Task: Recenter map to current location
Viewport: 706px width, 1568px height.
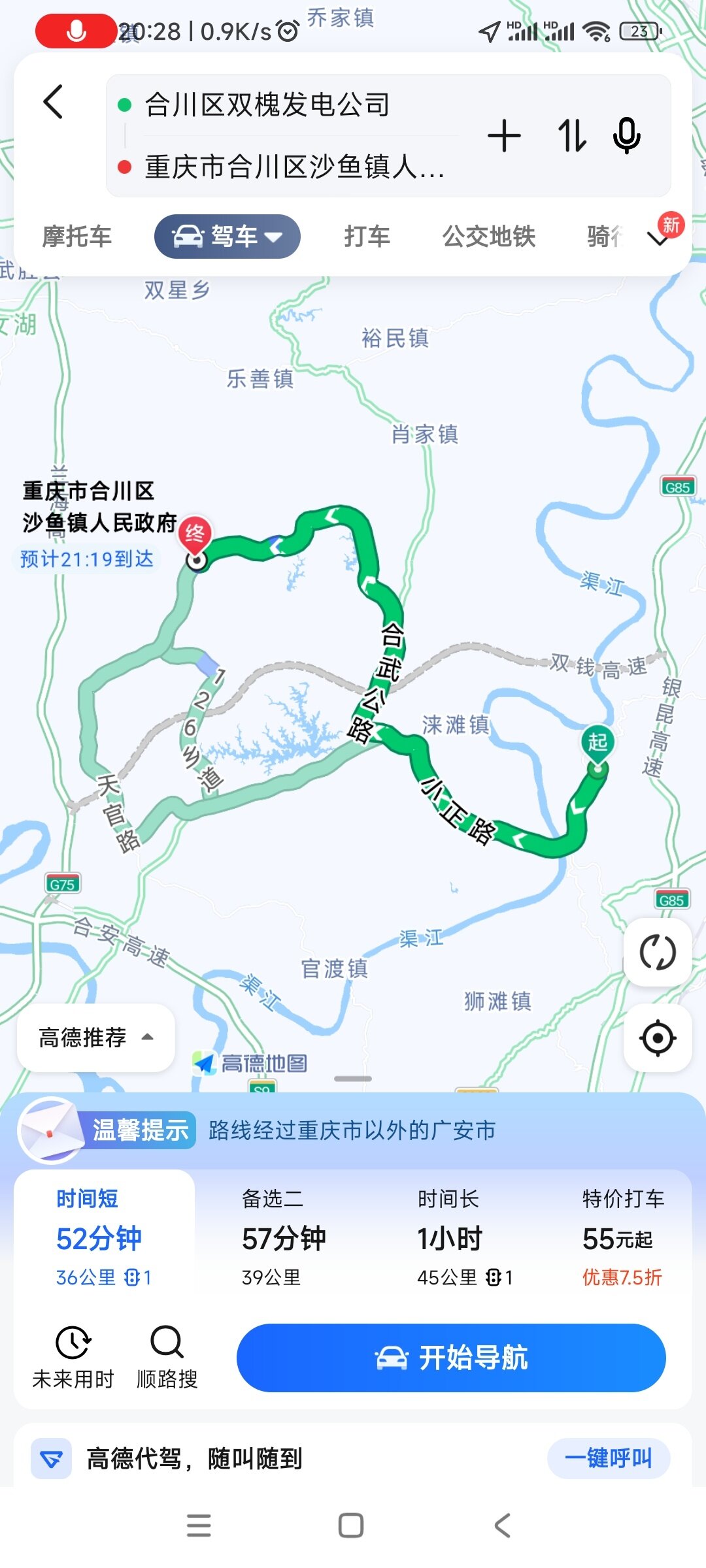Action: 658,1037
